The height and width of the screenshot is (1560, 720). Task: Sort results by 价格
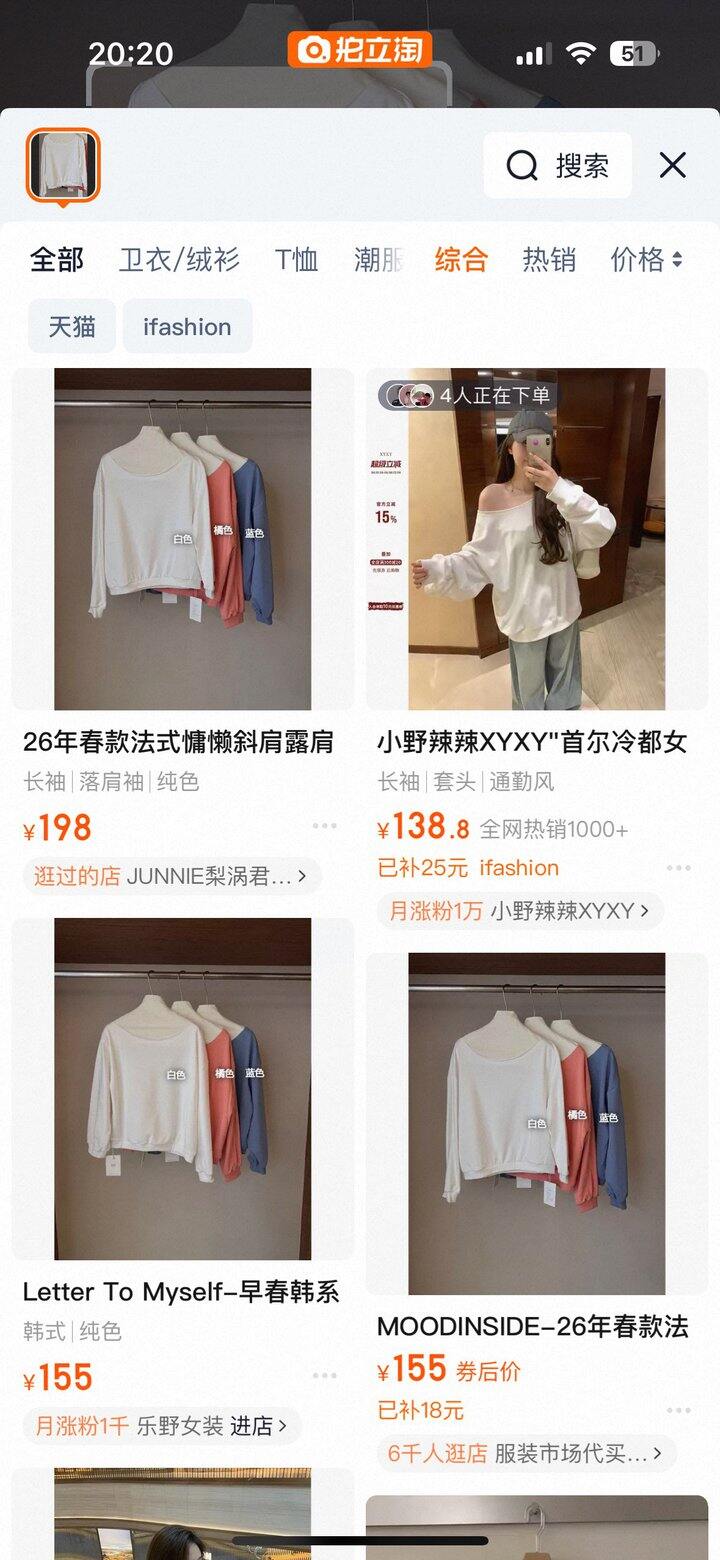(646, 260)
